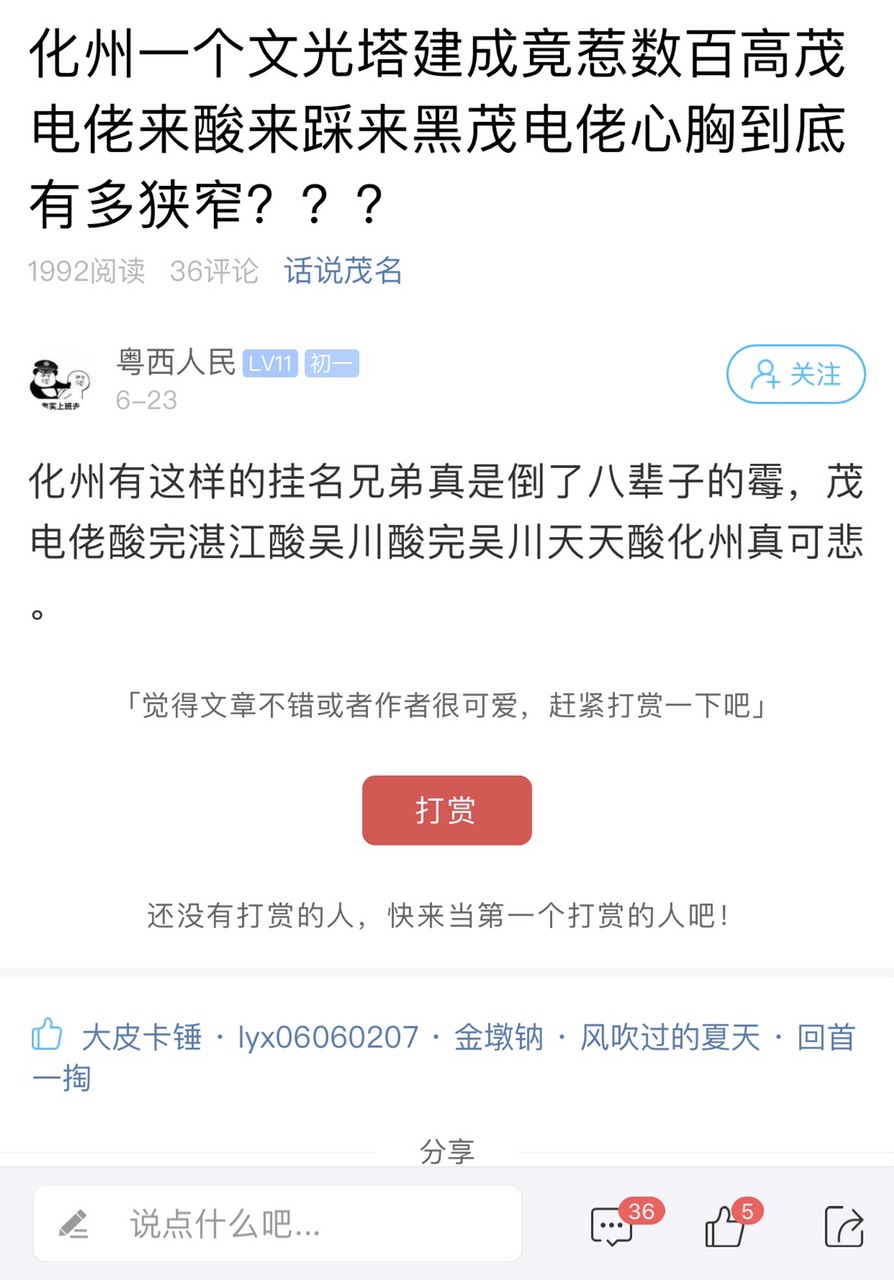Open 粤西人民's profile avatar
The height and width of the screenshot is (1280, 894).
[60, 384]
